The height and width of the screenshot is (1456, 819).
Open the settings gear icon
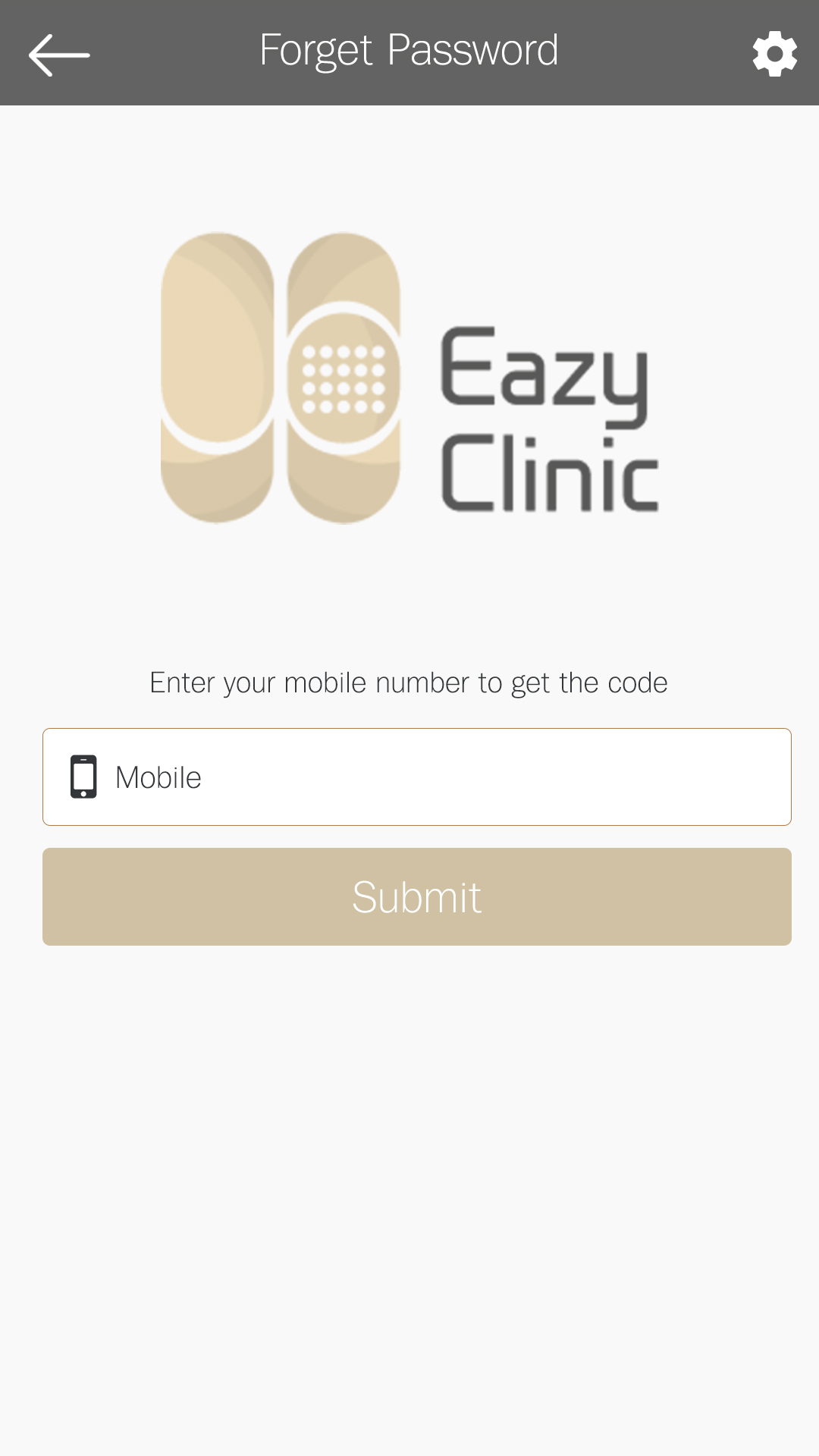coord(774,54)
